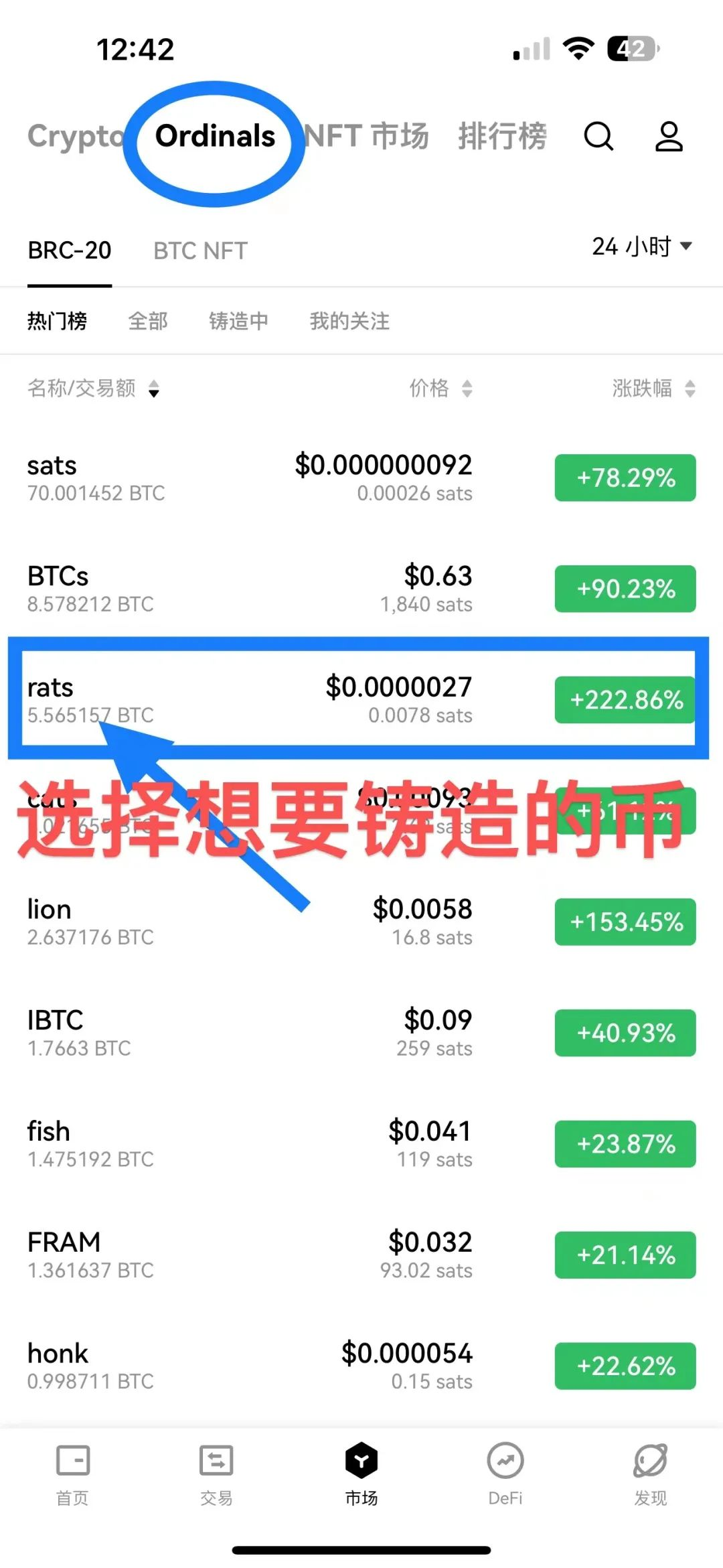Open the user profile icon

[668, 136]
